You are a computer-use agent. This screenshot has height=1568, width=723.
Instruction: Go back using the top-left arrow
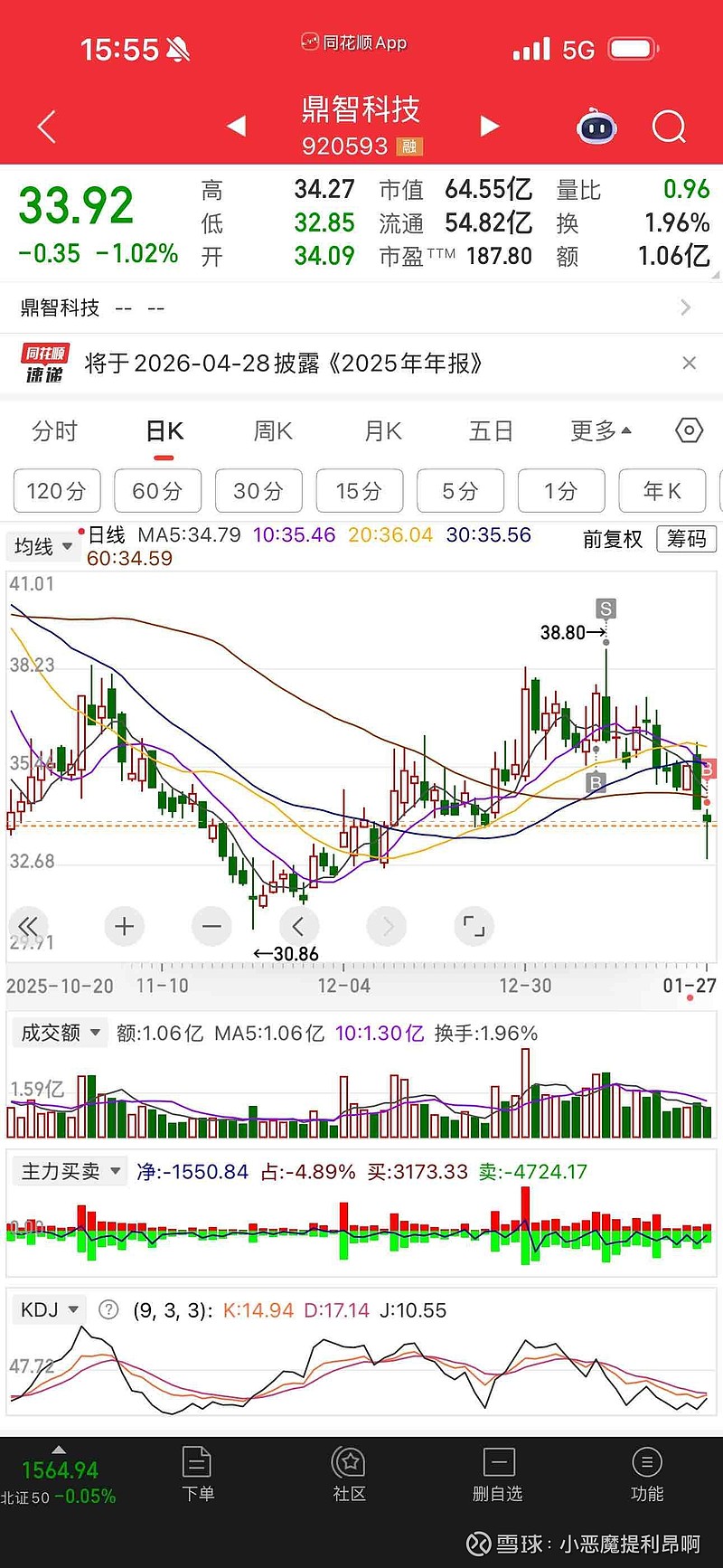point(47,128)
